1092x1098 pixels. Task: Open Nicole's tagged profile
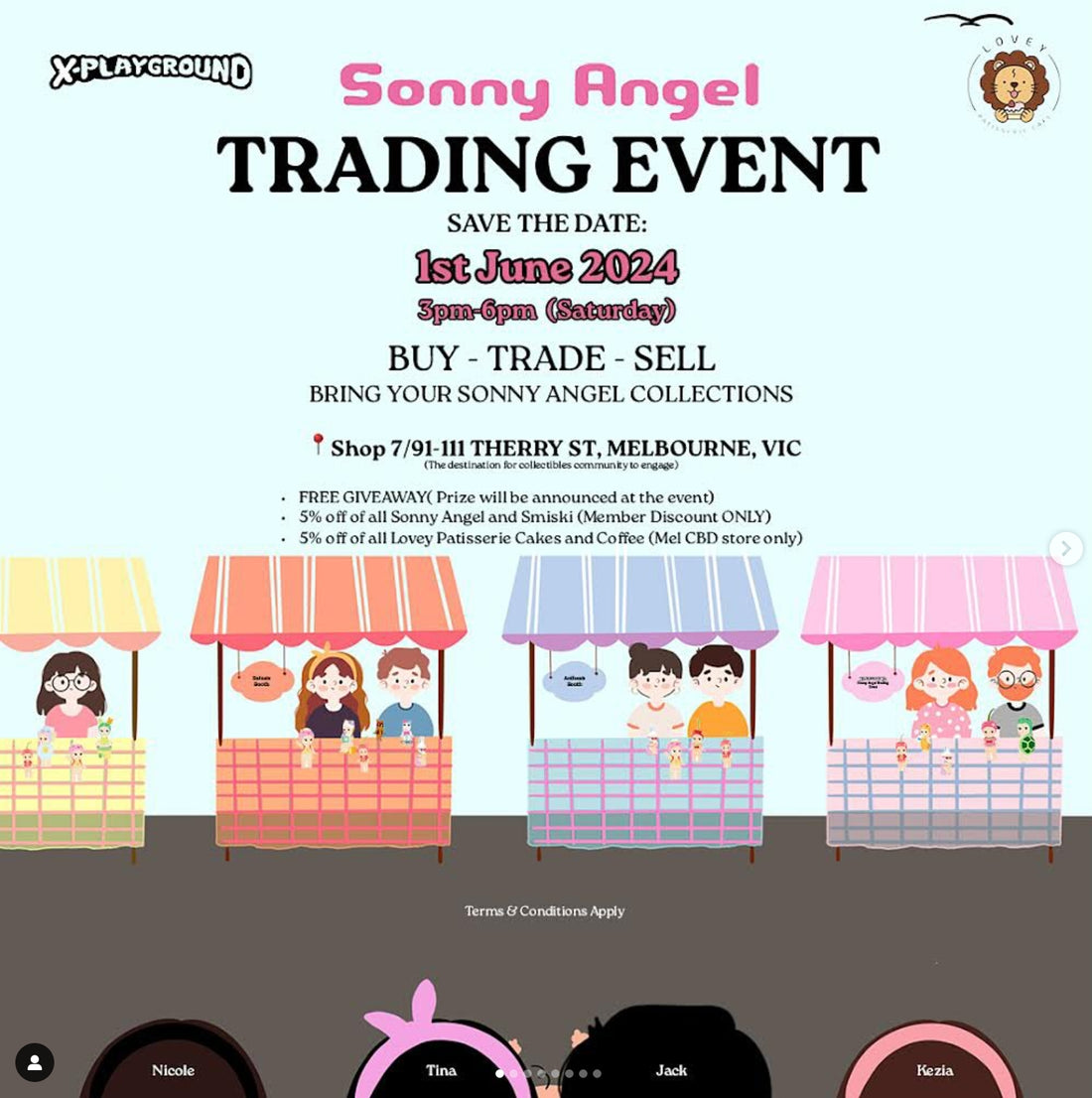coord(173,1070)
